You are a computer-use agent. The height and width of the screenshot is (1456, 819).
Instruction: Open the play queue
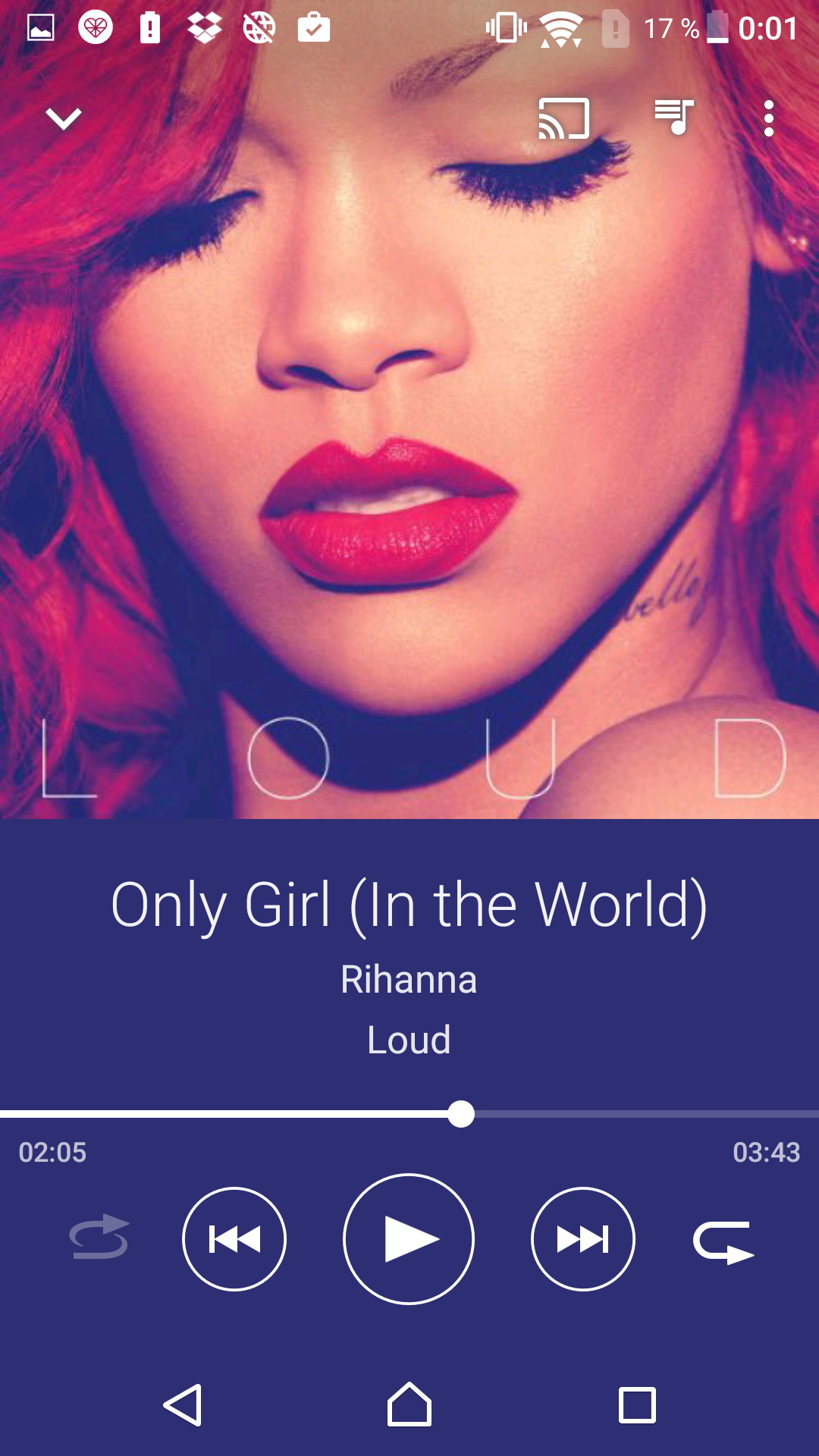point(673,118)
